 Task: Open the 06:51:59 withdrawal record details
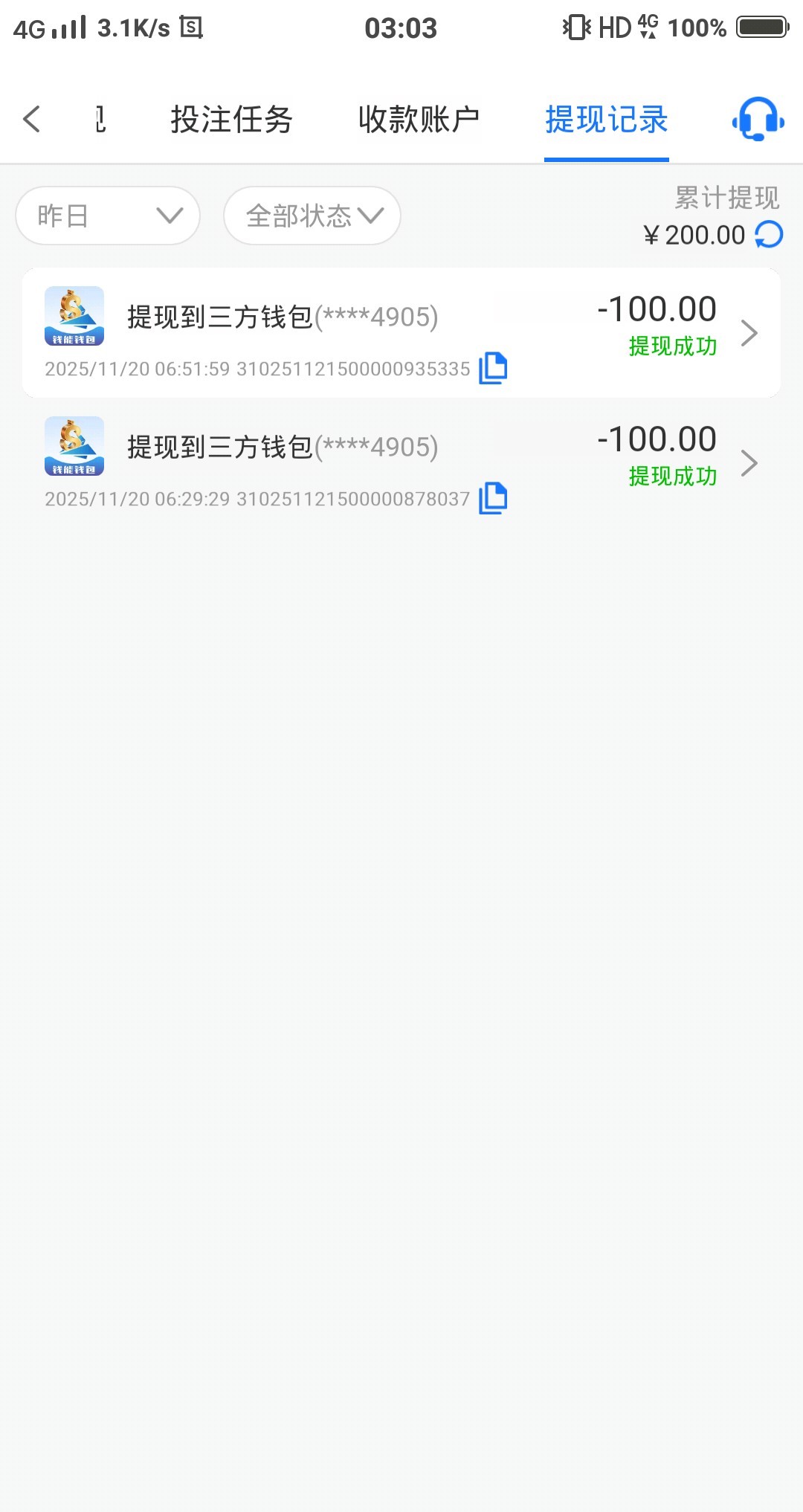click(x=749, y=332)
